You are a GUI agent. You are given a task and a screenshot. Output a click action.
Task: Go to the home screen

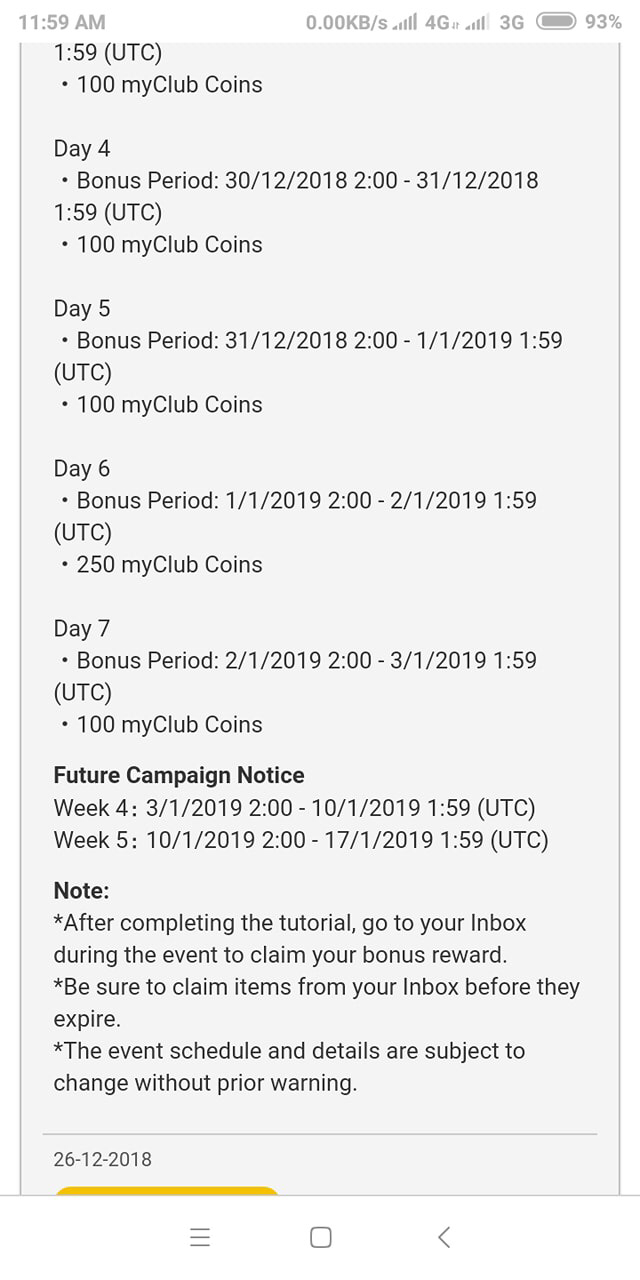[x=321, y=1237]
